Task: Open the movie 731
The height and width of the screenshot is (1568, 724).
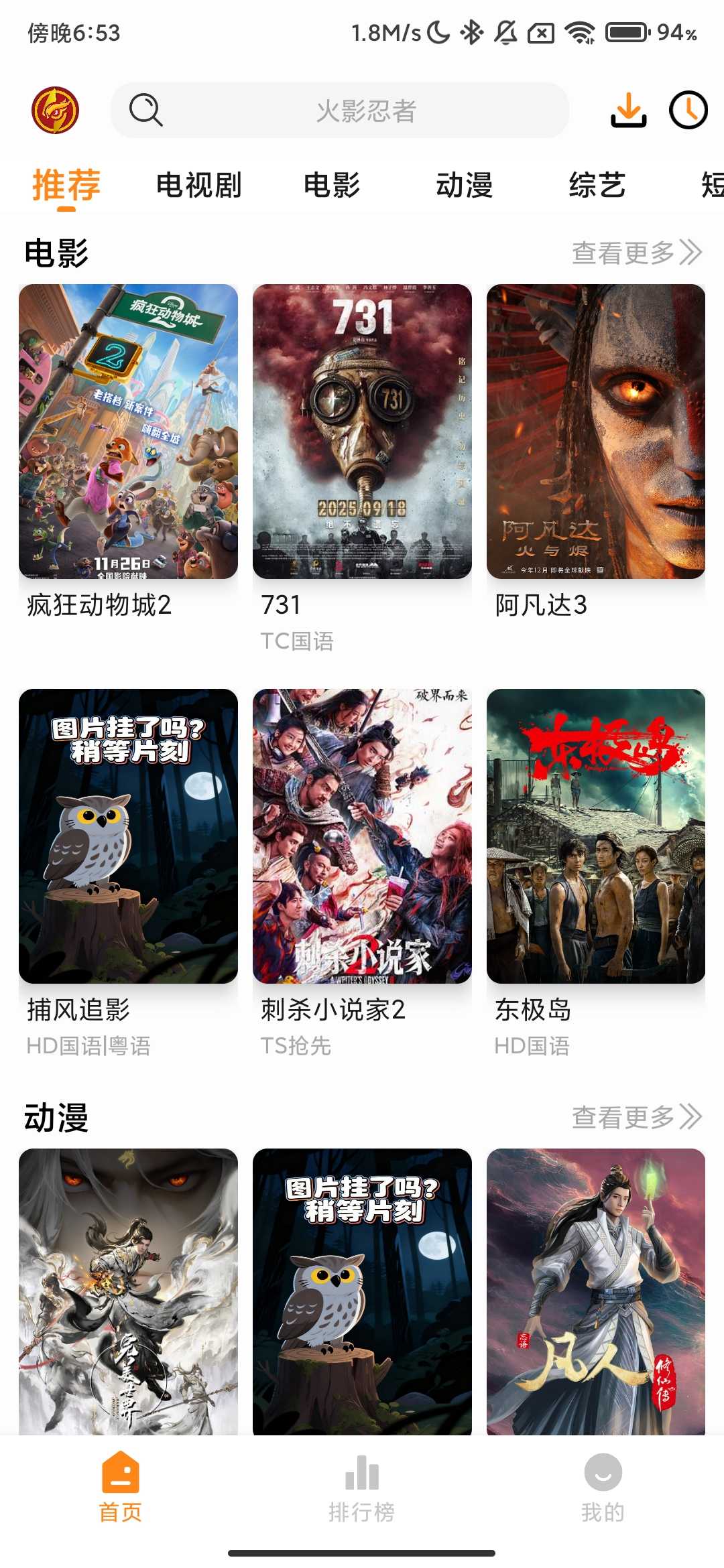Action: point(362,432)
